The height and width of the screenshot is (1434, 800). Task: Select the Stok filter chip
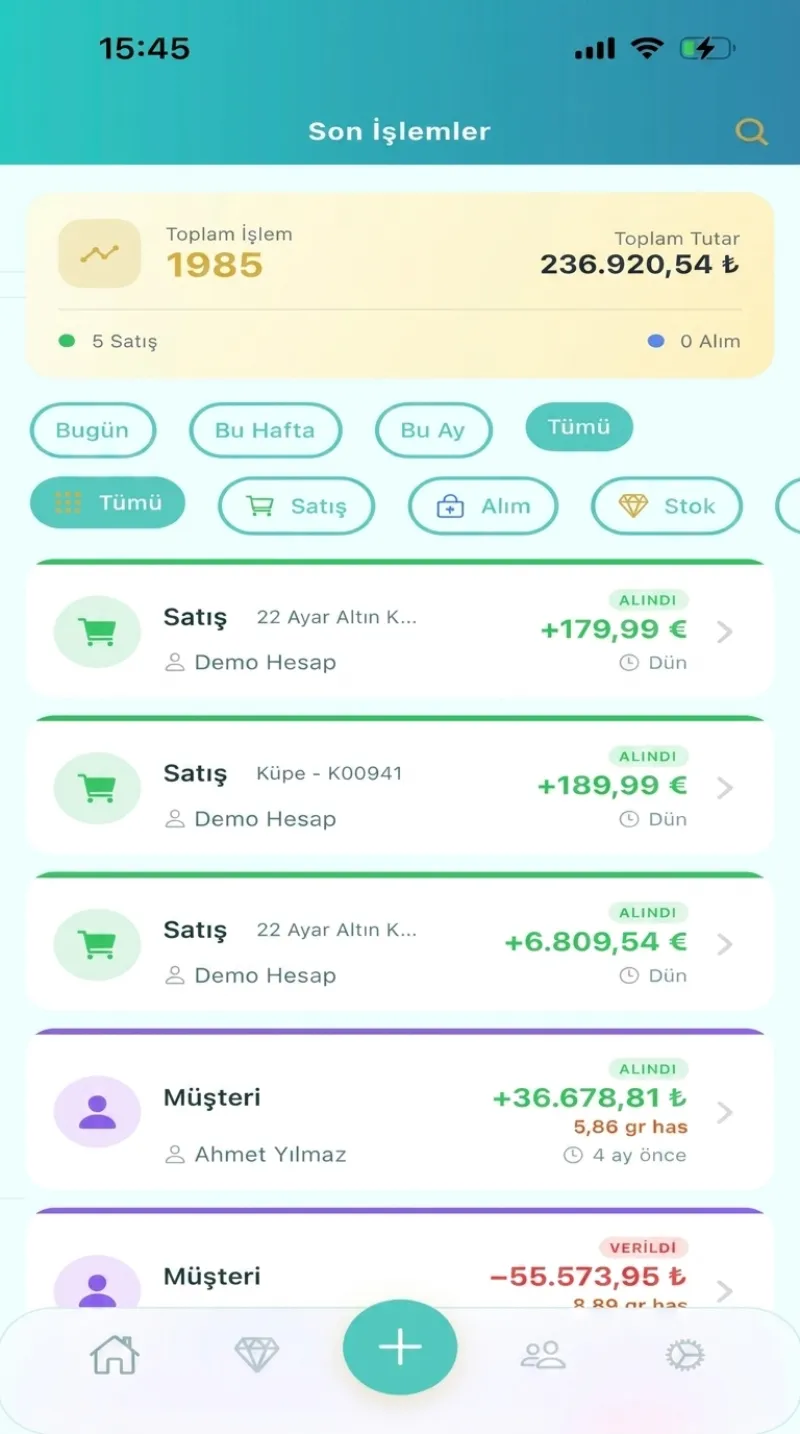[x=667, y=506]
